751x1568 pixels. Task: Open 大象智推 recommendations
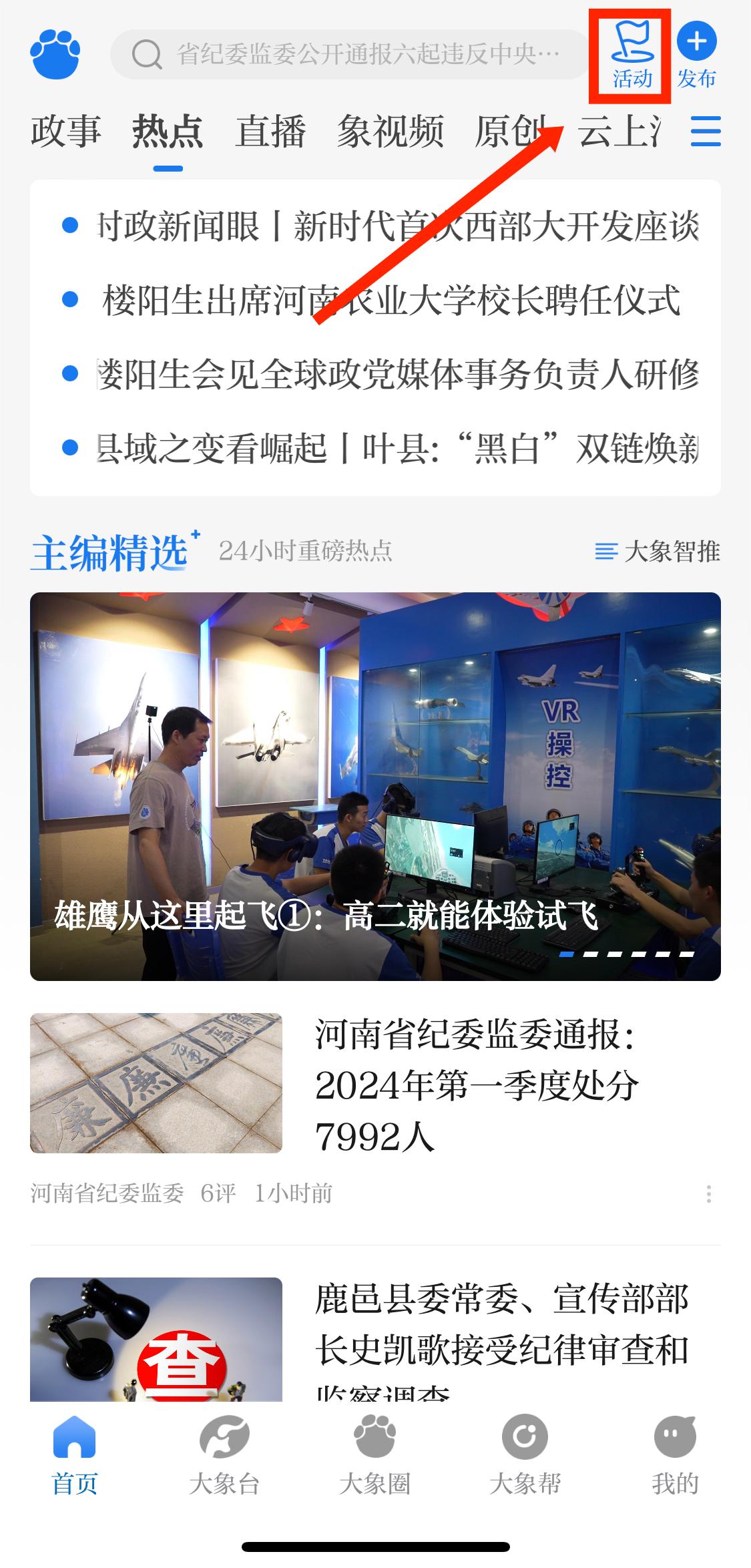click(x=658, y=552)
